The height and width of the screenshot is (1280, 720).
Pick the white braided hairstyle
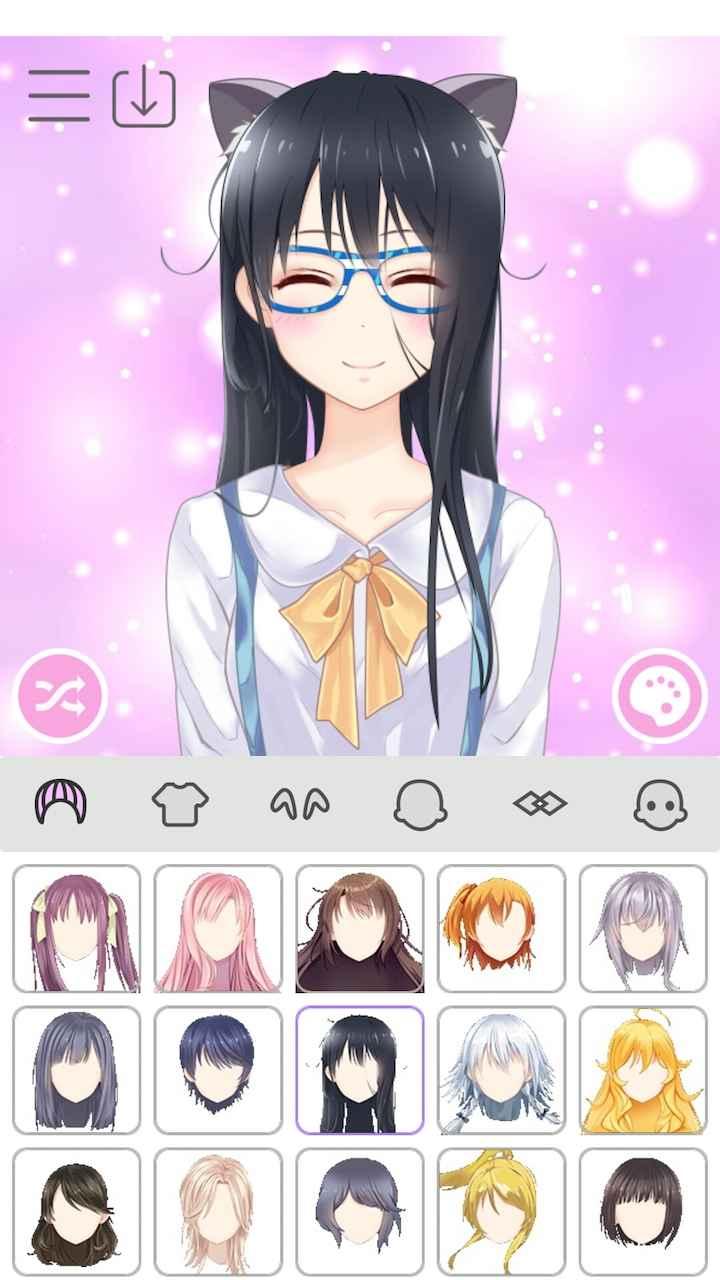pos(502,1070)
